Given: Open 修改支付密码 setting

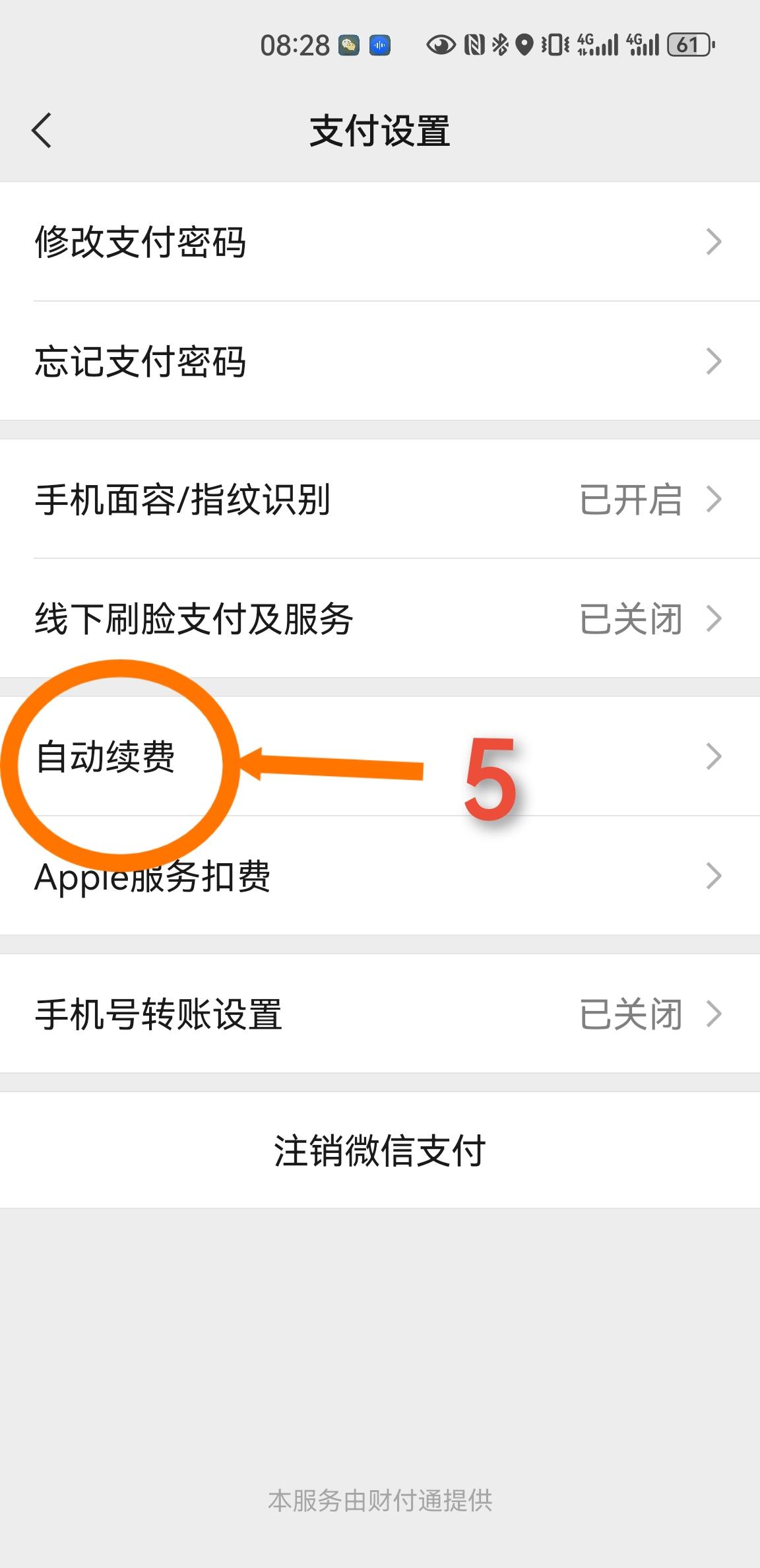Looking at the screenshot, I should [379, 242].
